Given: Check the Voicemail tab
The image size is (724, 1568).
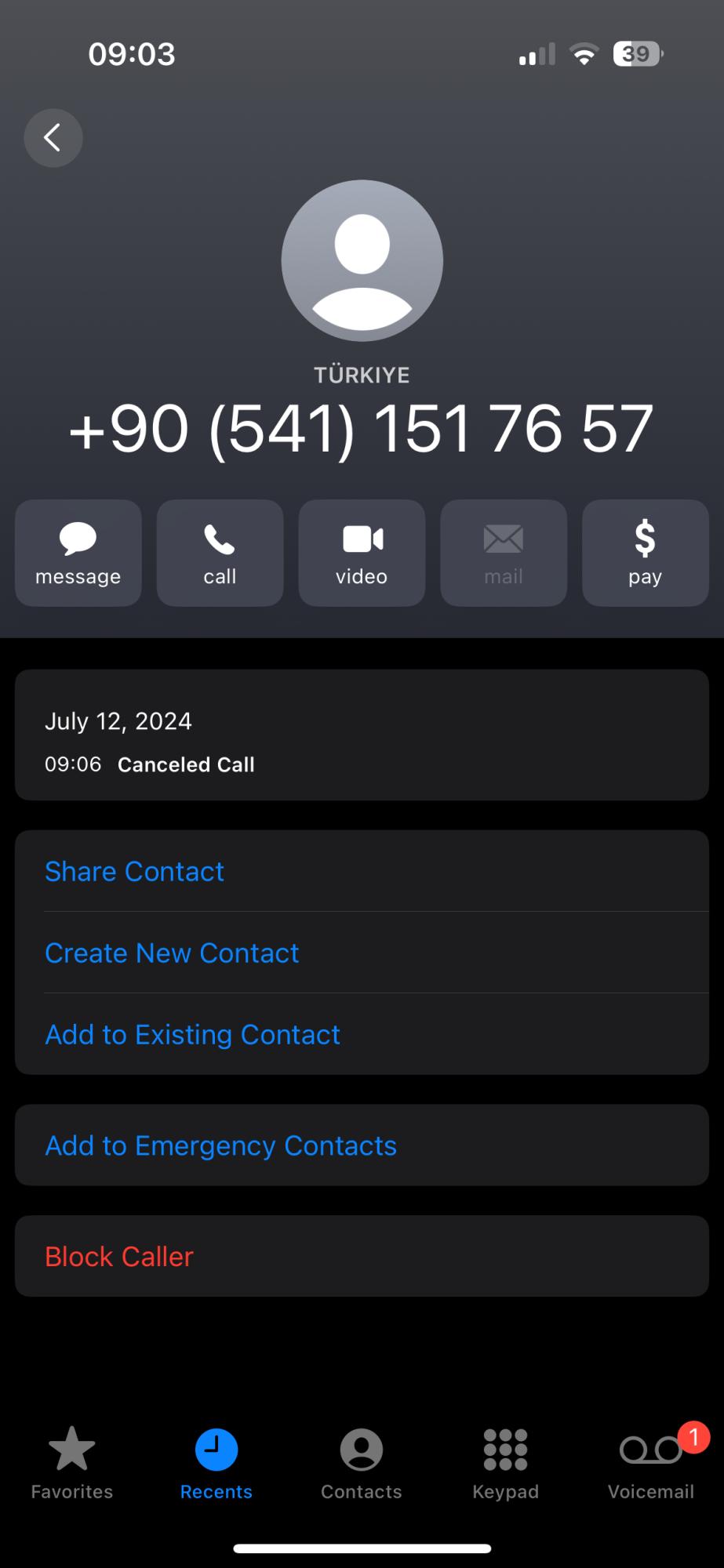Looking at the screenshot, I should coord(651,1462).
